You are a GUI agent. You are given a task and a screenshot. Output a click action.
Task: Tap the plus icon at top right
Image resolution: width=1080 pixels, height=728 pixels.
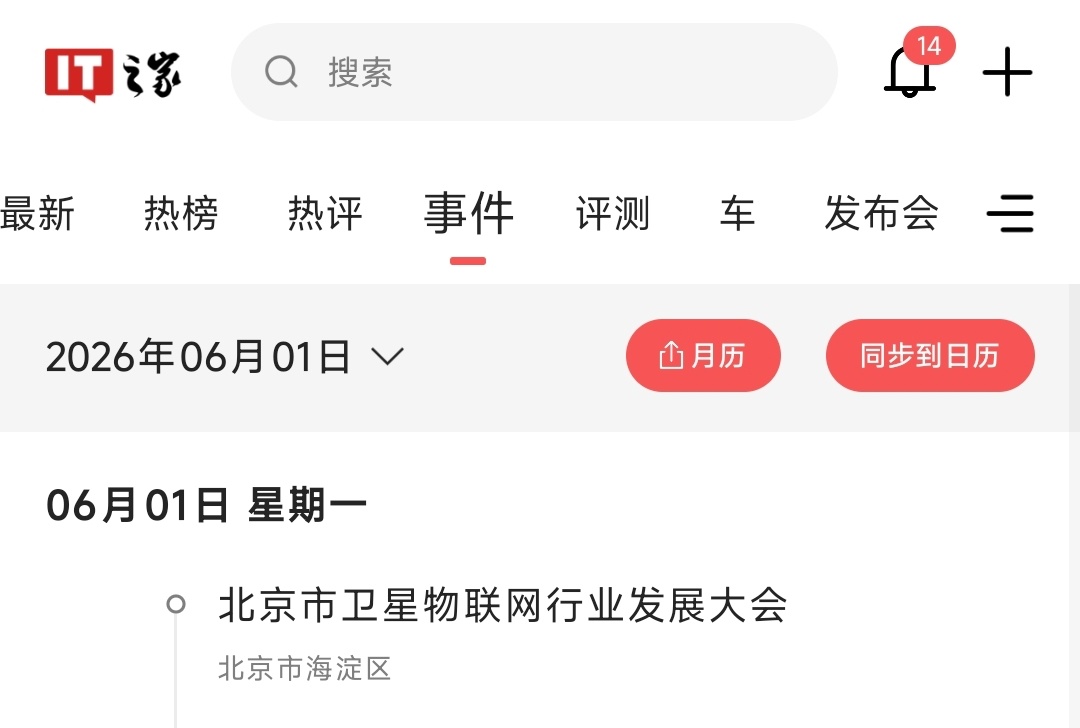1007,72
